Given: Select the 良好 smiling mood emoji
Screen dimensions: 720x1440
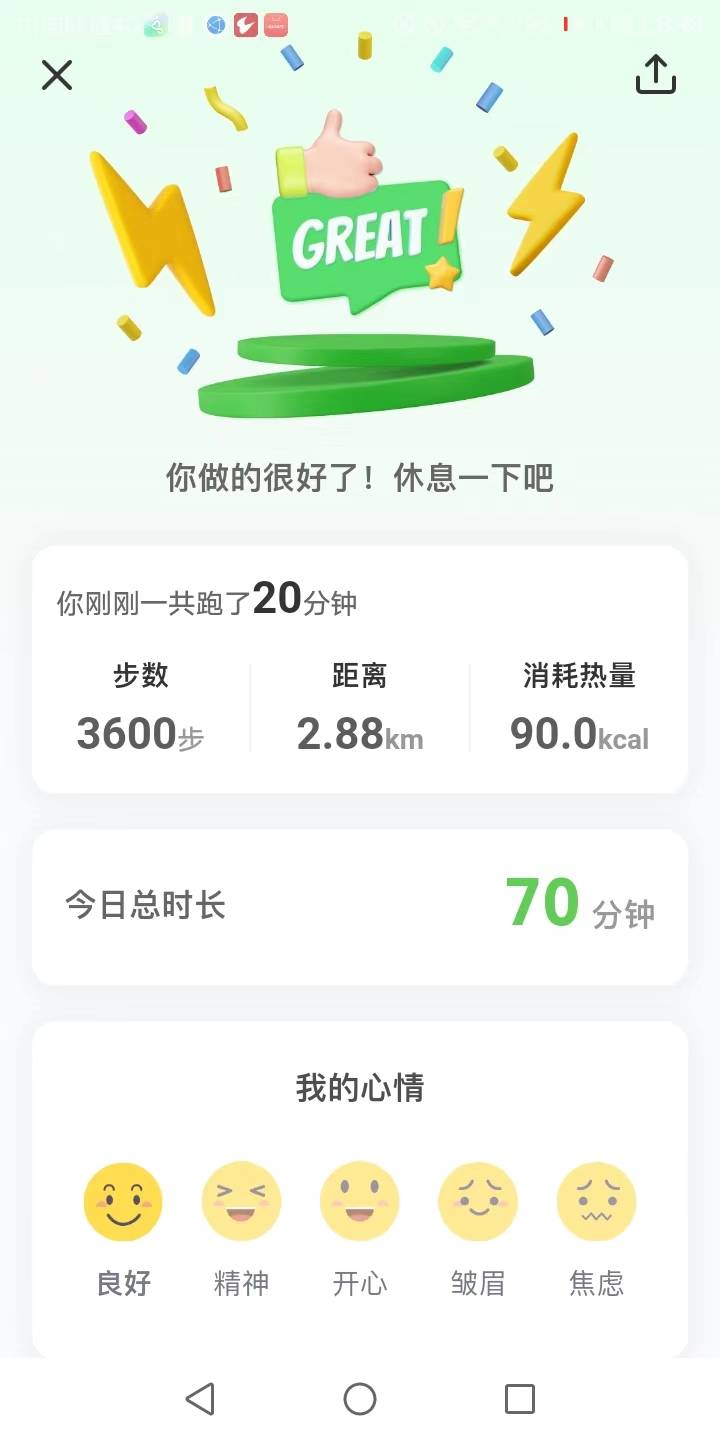Looking at the screenshot, I should click(122, 1201).
